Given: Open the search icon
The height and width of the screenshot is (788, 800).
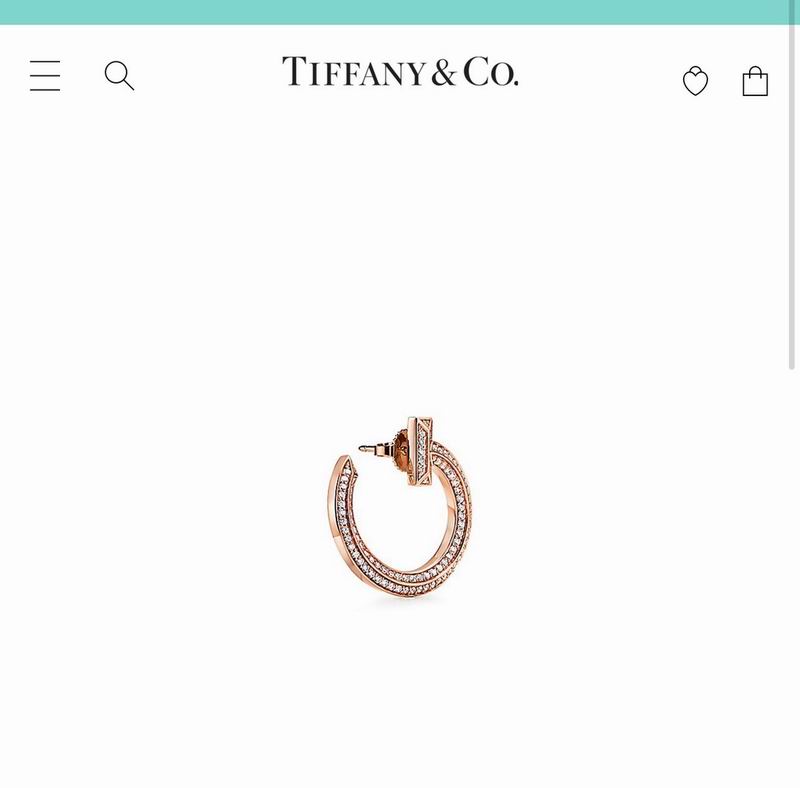Looking at the screenshot, I should pyautogui.click(x=119, y=76).
